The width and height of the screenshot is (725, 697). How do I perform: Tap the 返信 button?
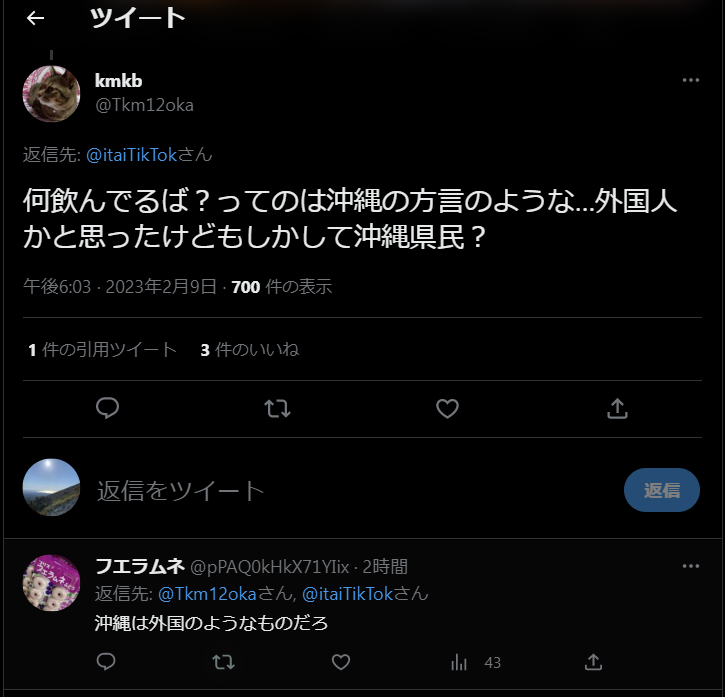(661, 490)
